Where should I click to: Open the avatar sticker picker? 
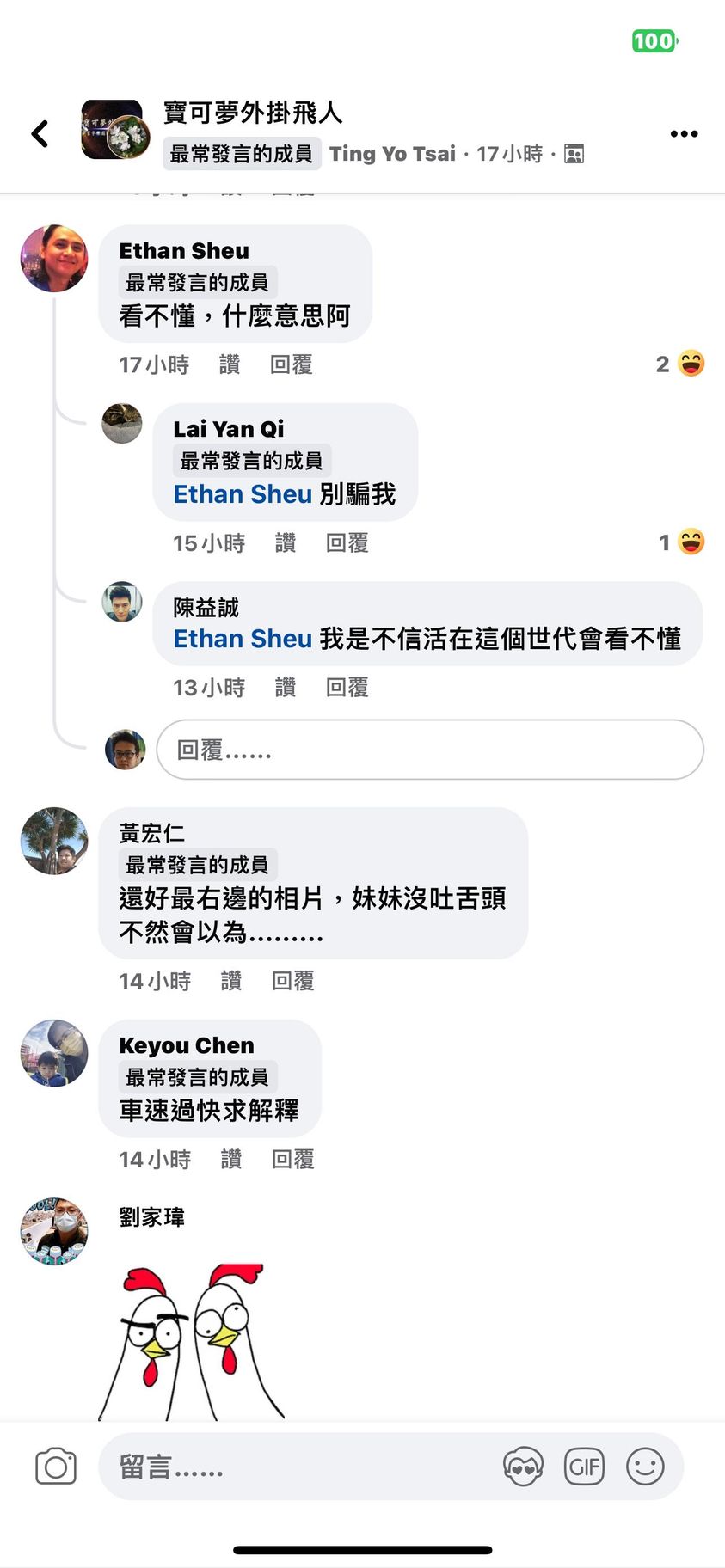click(x=523, y=1467)
